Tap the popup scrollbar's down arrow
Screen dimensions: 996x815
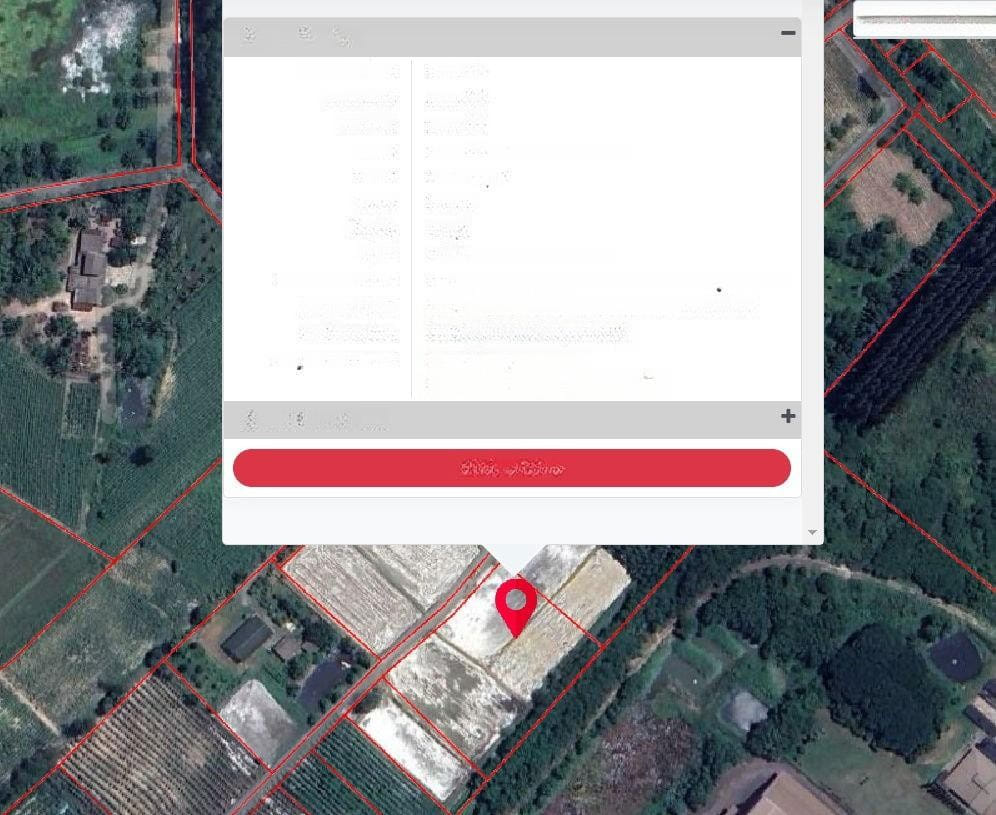[x=812, y=533]
